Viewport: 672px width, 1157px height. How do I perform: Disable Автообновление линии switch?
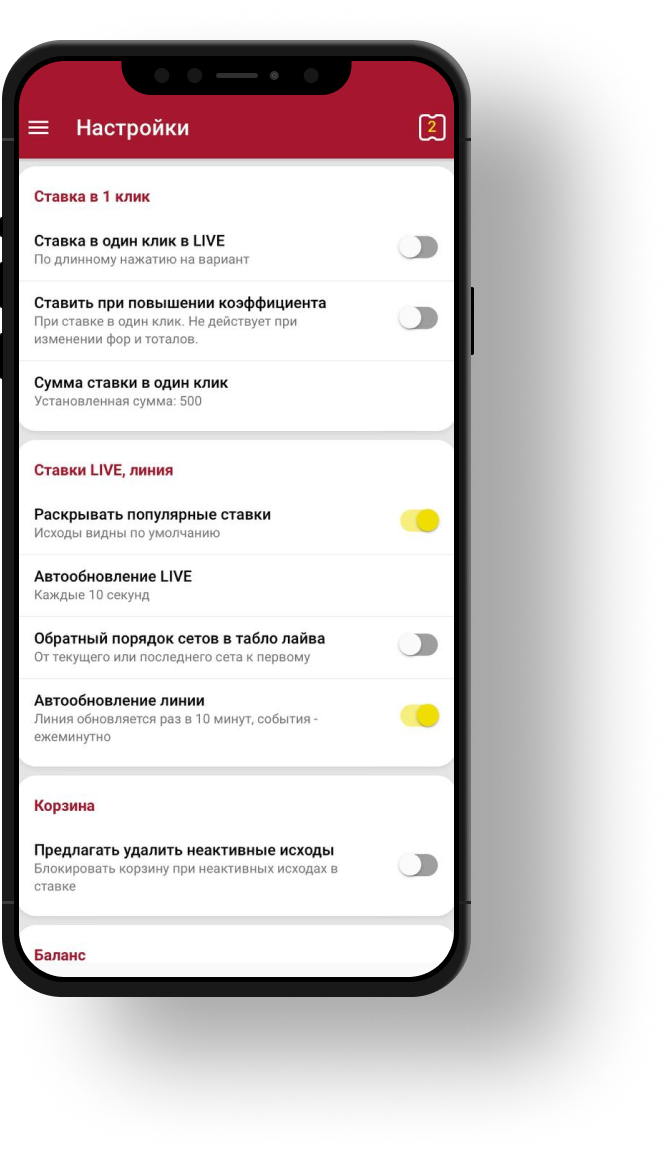419,716
